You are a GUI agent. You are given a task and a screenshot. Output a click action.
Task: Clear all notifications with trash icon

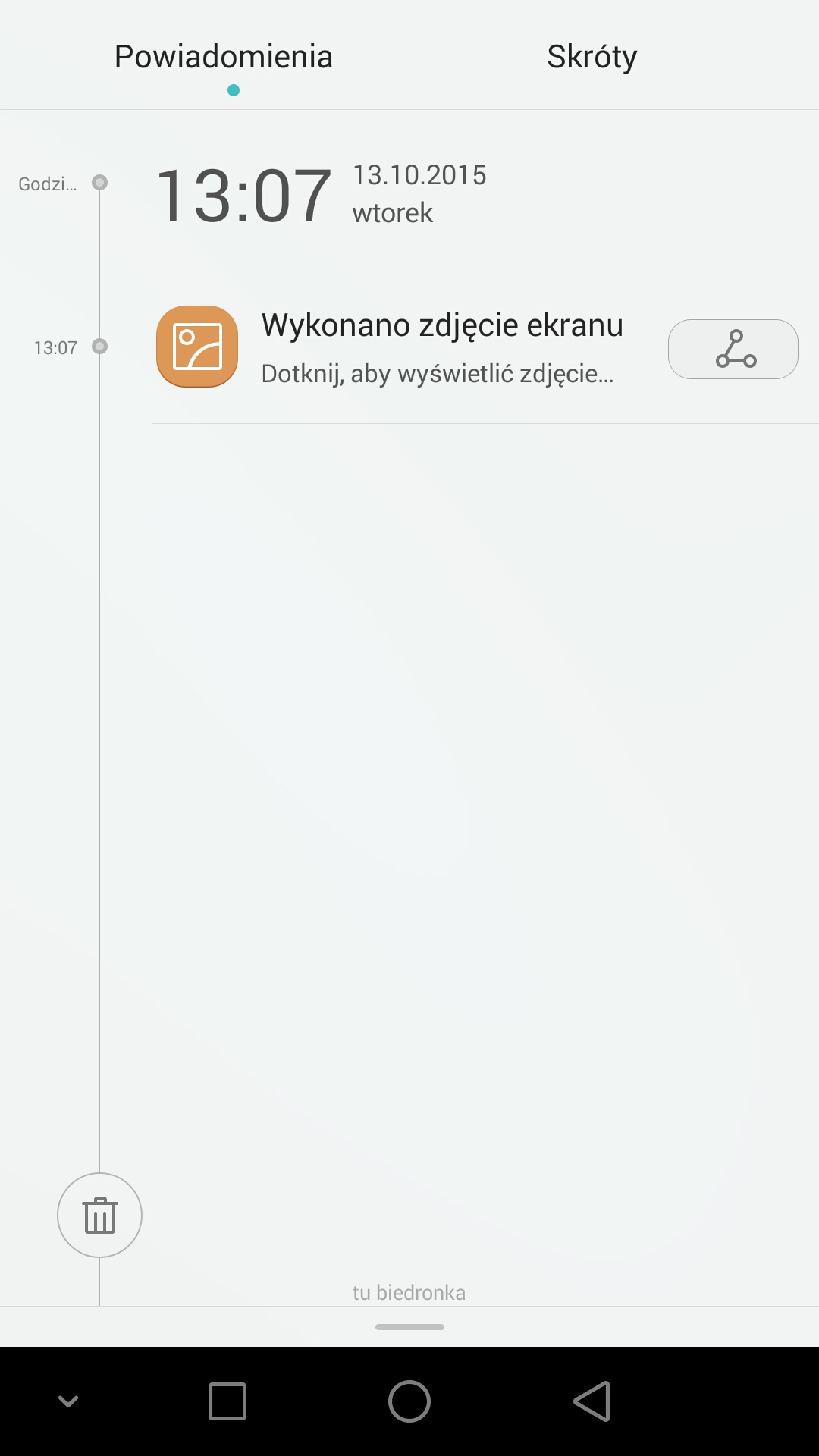(x=99, y=1215)
